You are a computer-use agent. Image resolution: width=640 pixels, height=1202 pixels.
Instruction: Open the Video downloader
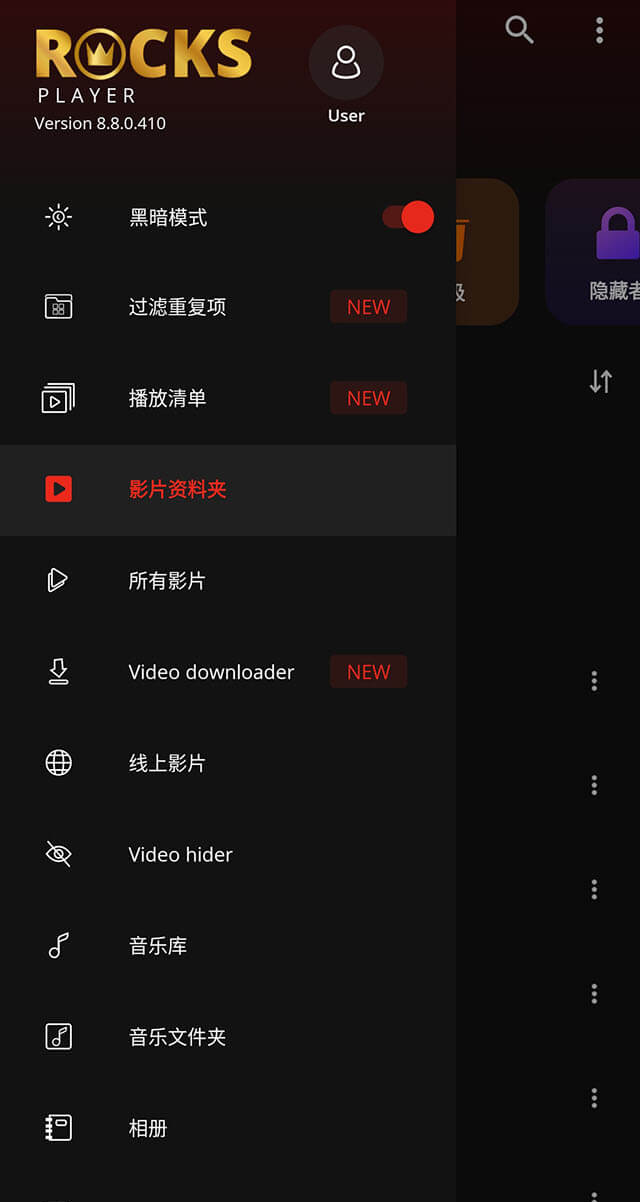click(x=211, y=672)
